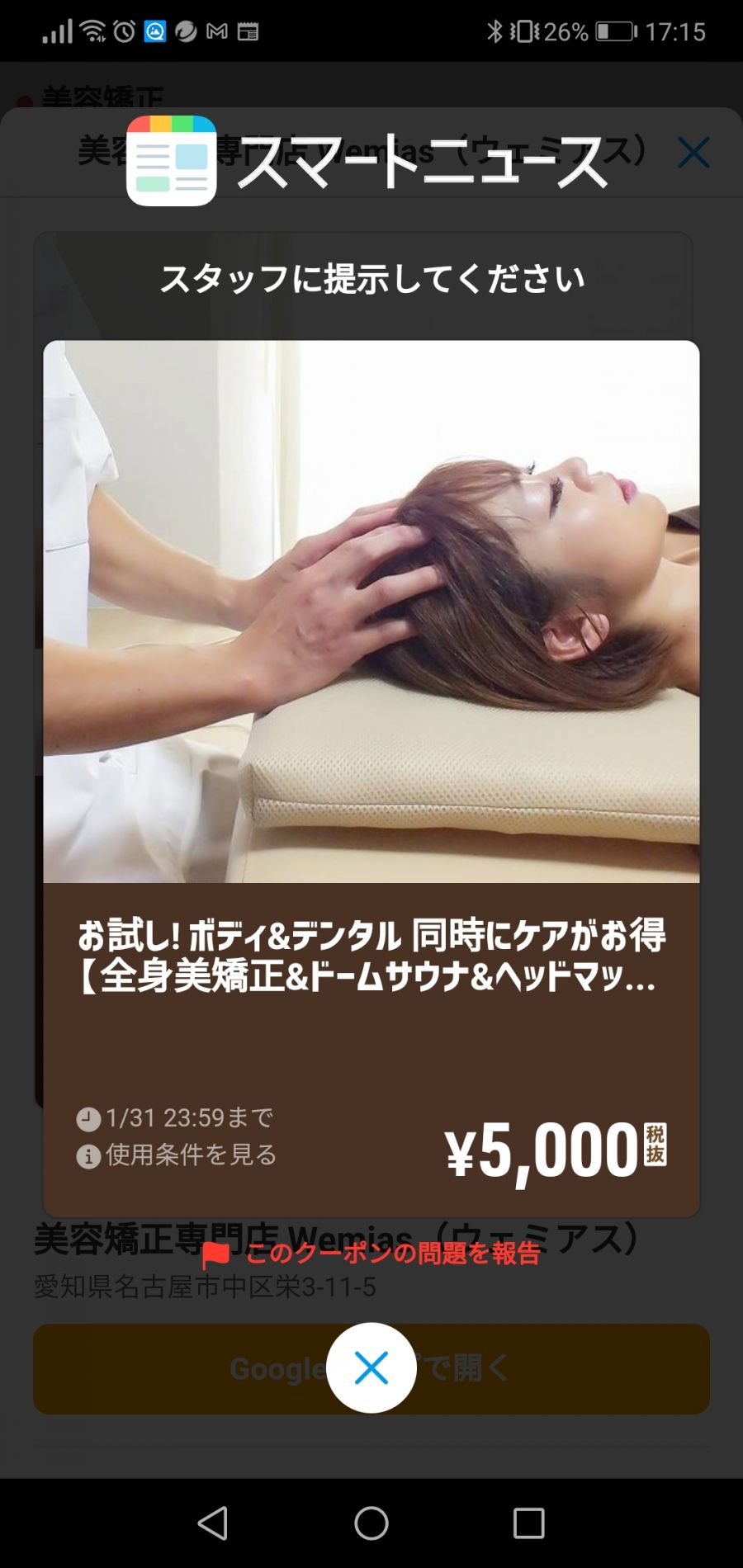
Task: Close the coupon overlay with the round X button
Action: click(x=371, y=1368)
